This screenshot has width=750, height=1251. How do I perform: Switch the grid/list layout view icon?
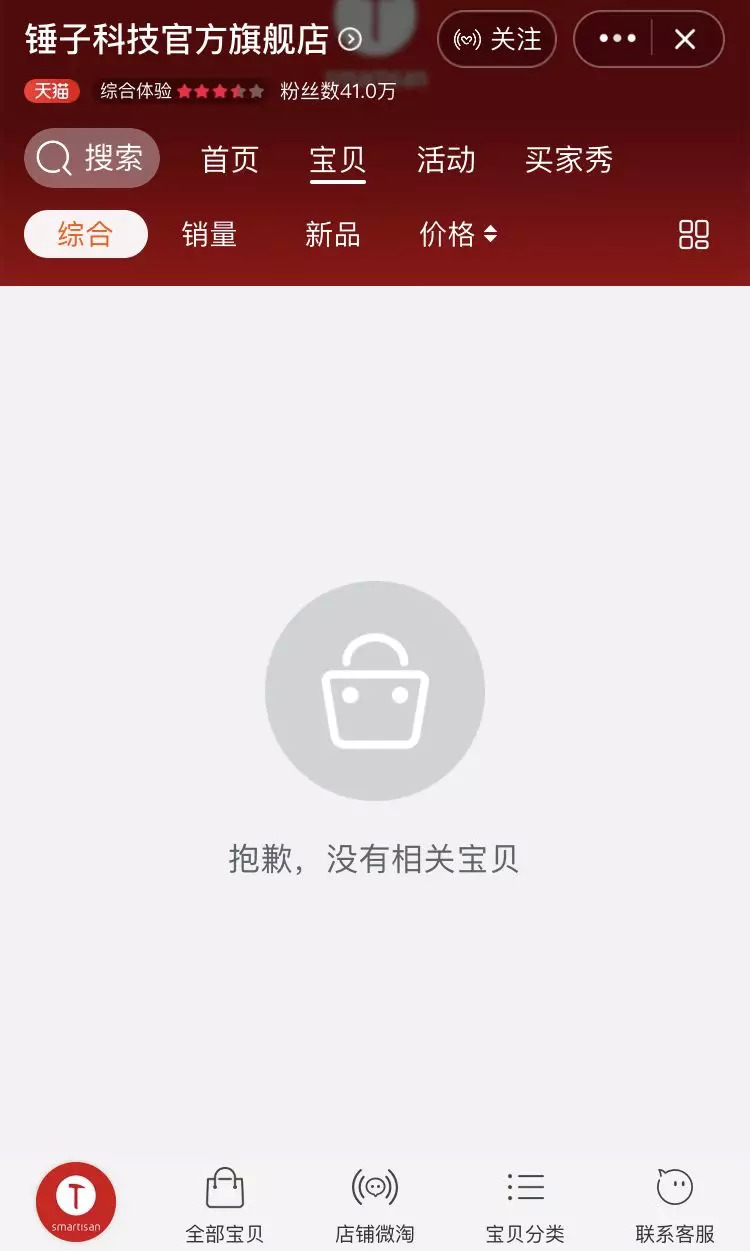[x=694, y=234]
